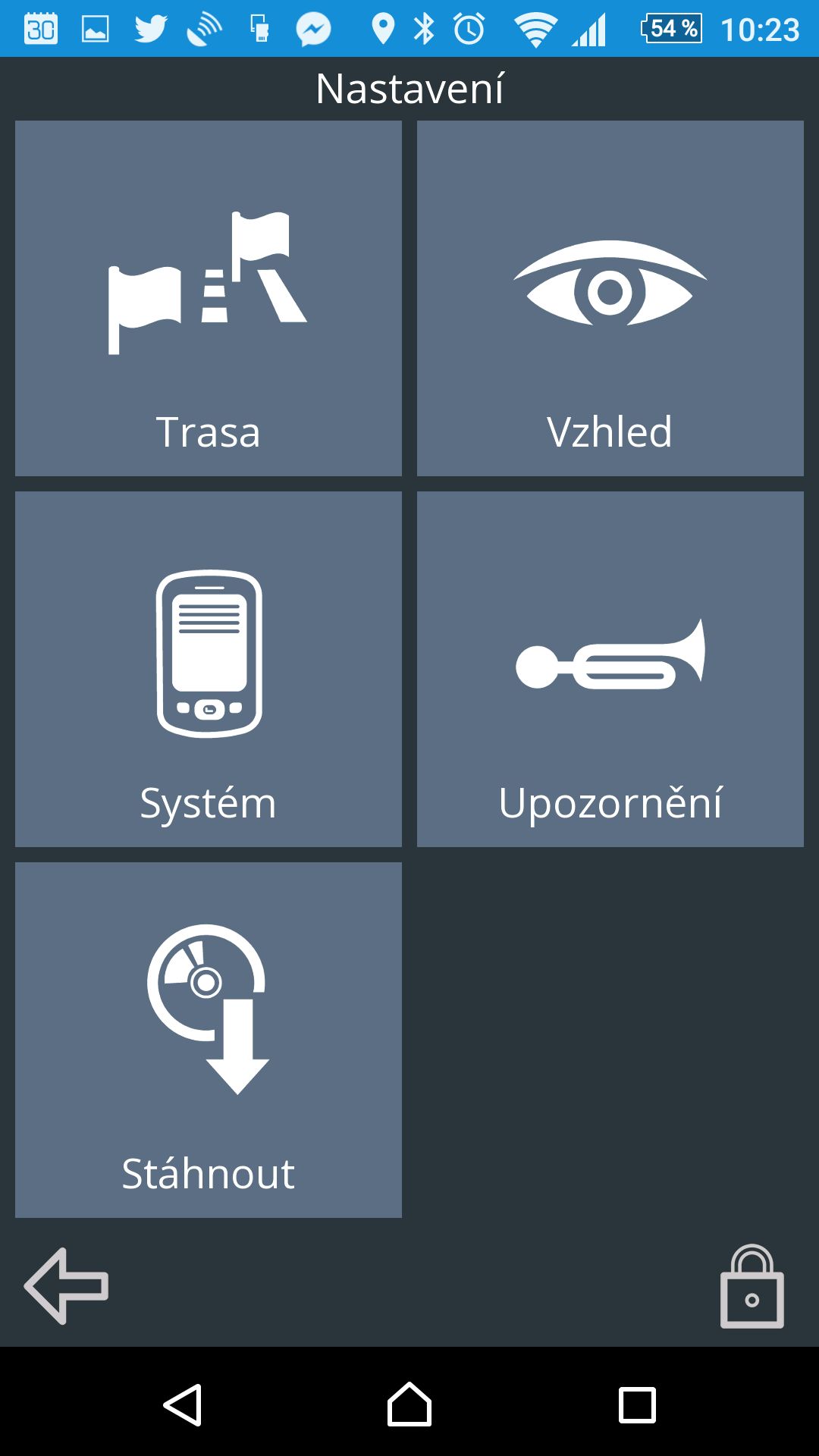This screenshot has height=1456, width=819.
Task: Go to the Android home screen
Action: tap(409, 1405)
